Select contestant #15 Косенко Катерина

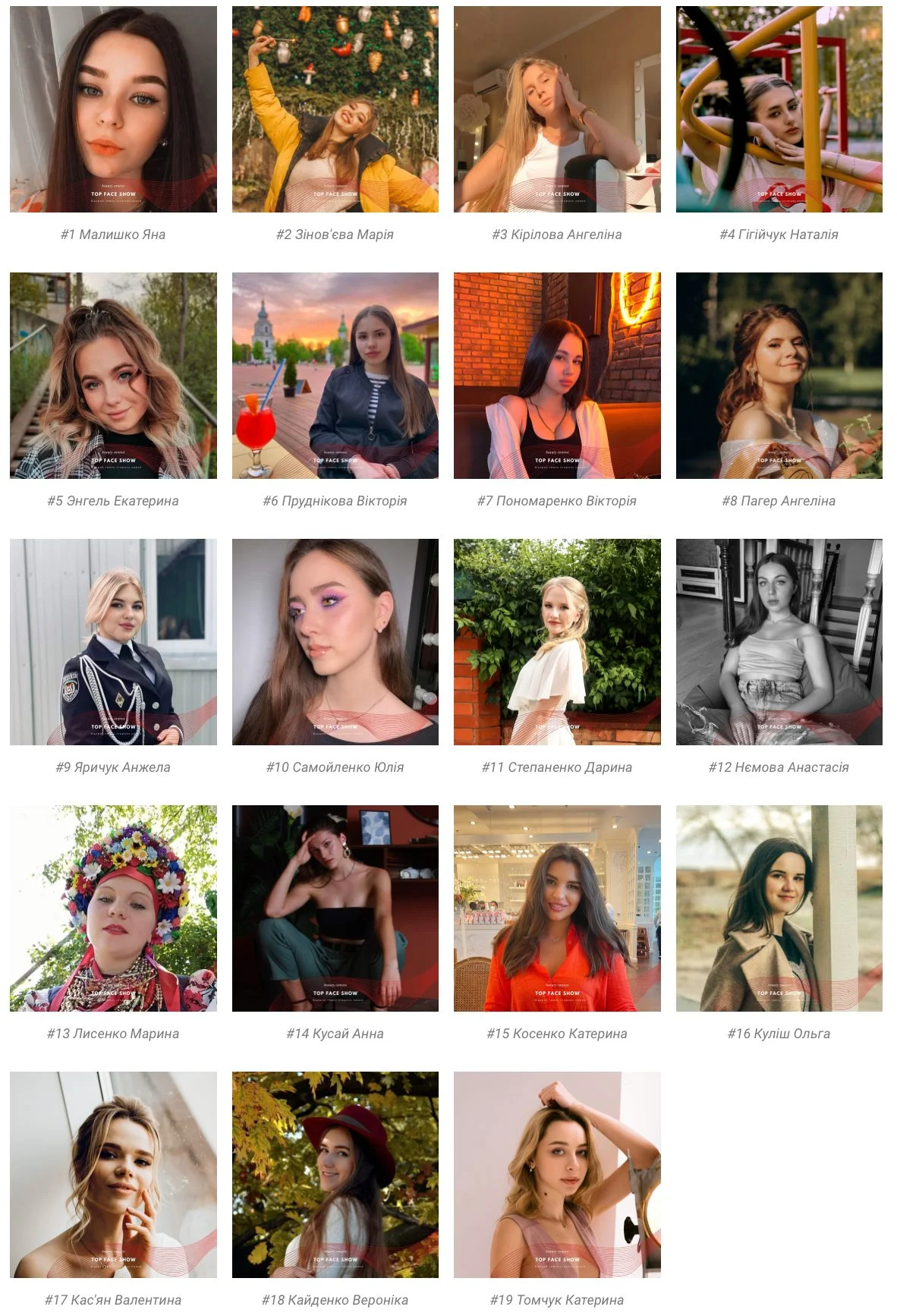coord(557,908)
